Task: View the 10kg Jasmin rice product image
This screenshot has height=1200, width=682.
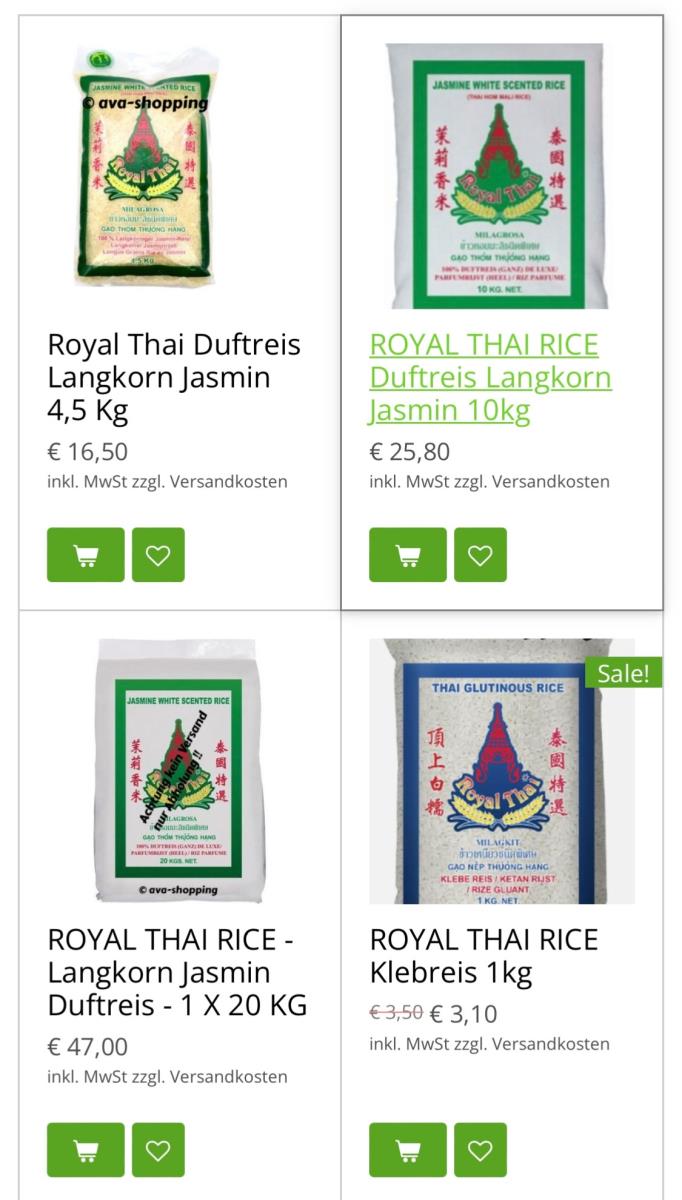Action: pos(497,176)
